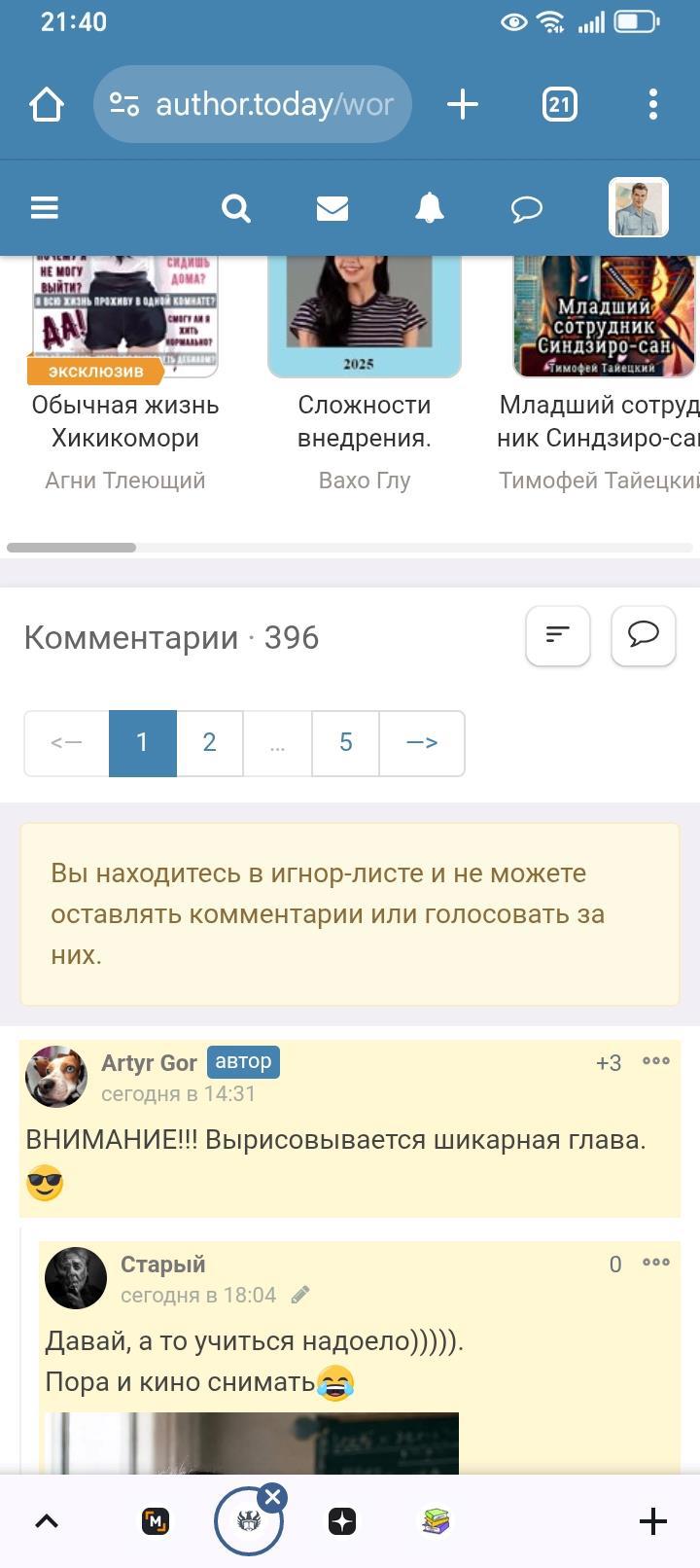Tap the author.today address bar
This screenshot has width=700, height=1568.
point(253,104)
